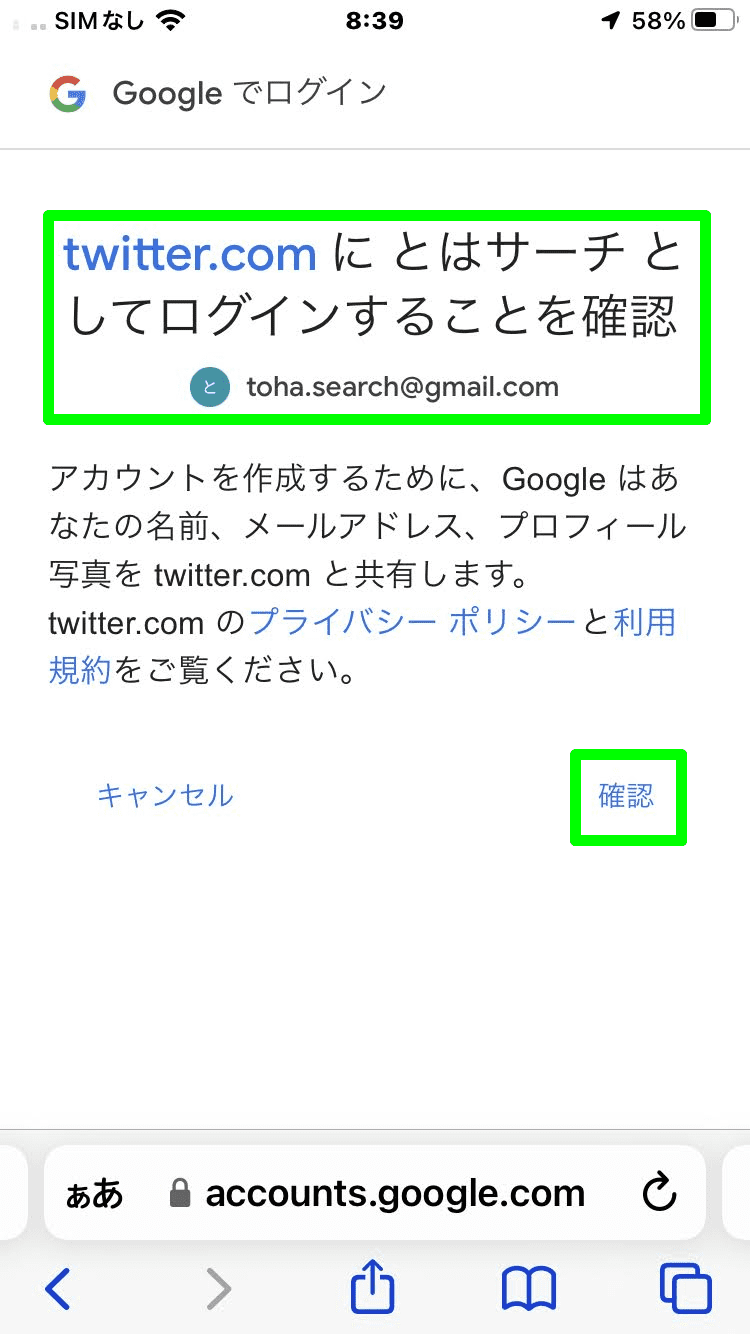This screenshot has width=750, height=1334.
Task: Open the ぁあ text size menu
Action: 94,1194
